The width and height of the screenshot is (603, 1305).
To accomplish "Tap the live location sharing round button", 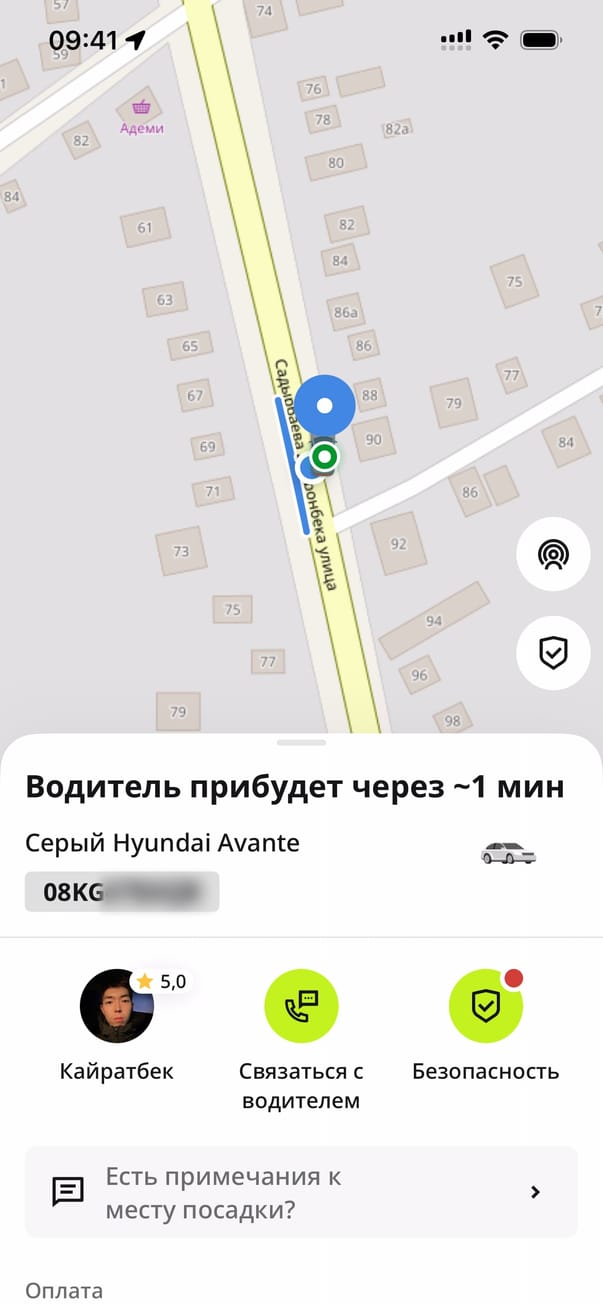I will coord(552,553).
